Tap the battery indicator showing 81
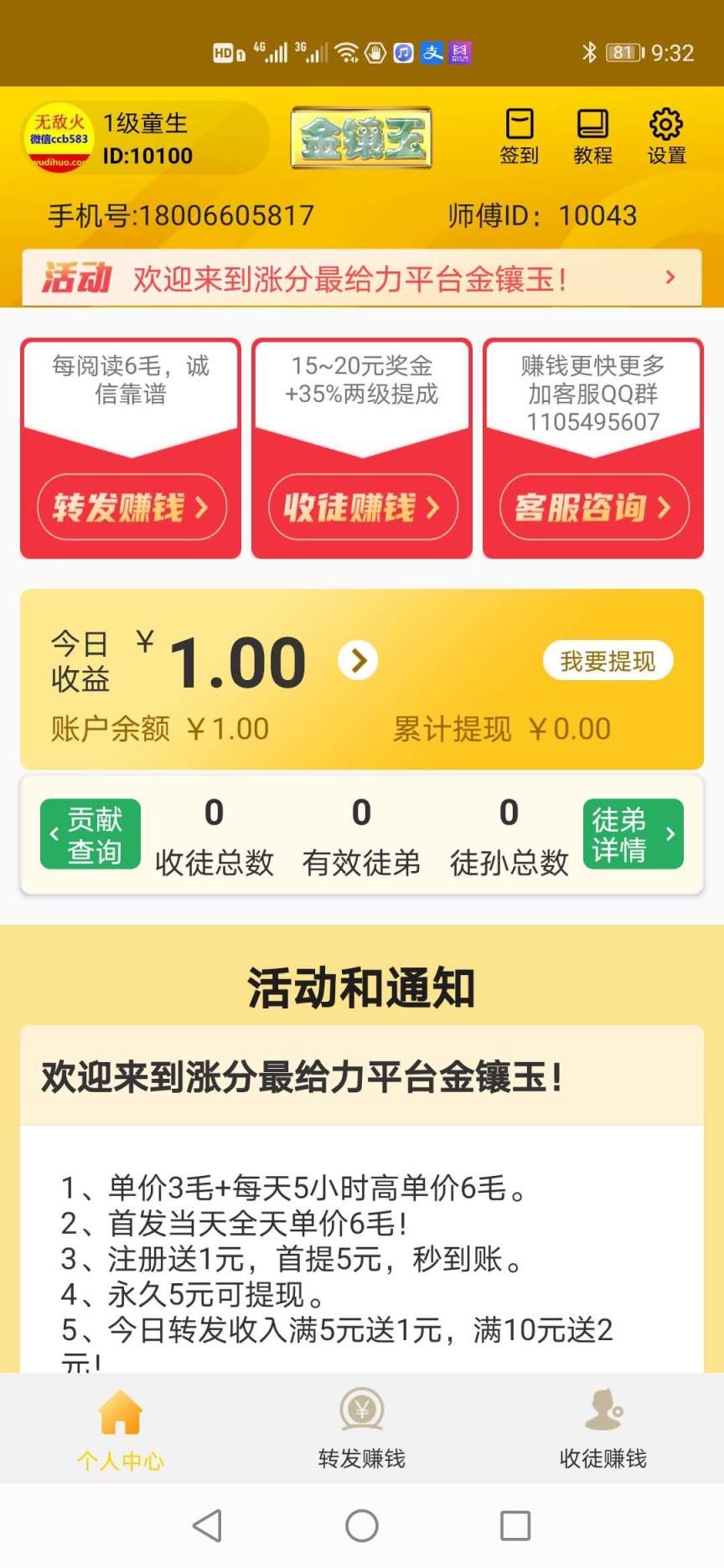Screen dimensions: 724x1568 (624, 53)
